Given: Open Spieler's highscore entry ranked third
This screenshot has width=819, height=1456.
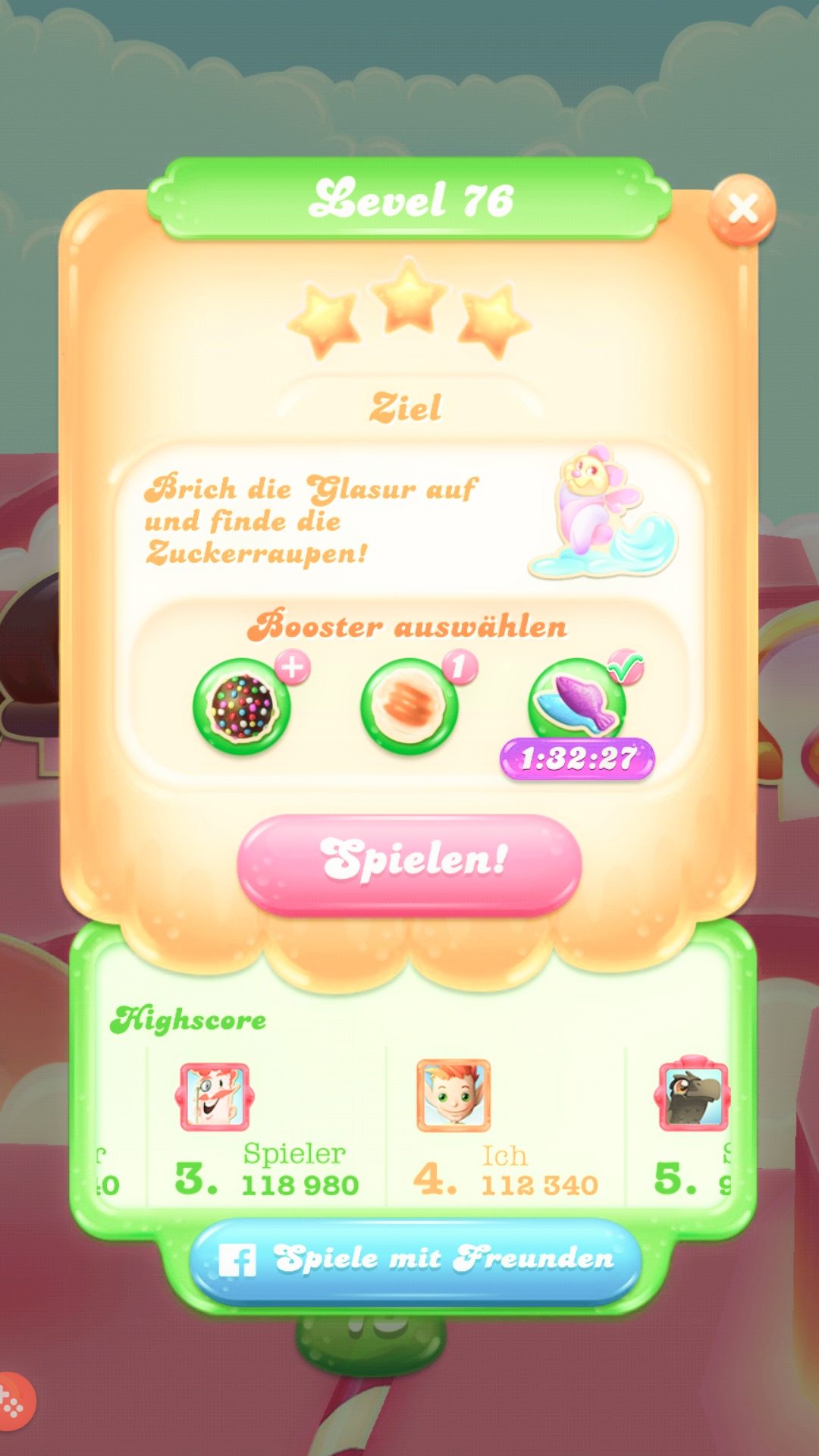Looking at the screenshot, I should coord(265,1130).
